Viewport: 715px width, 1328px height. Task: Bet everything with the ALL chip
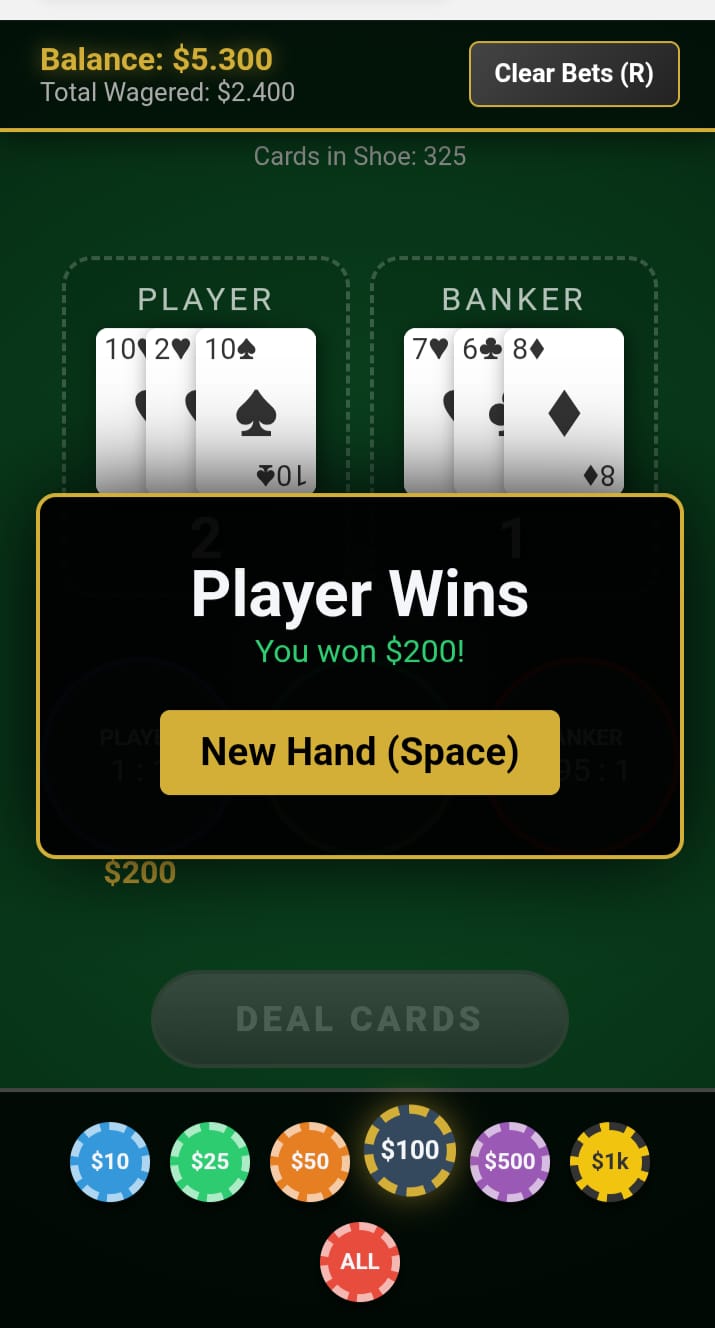[360, 1261]
